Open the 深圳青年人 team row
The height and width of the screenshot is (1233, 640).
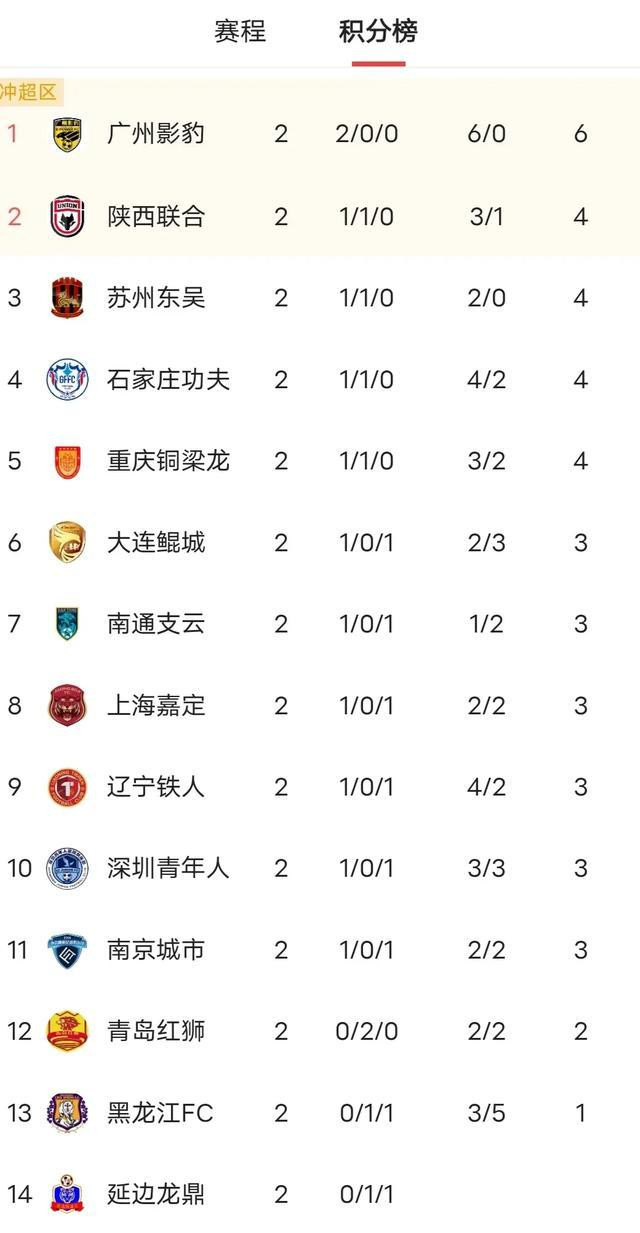pyautogui.click(x=320, y=868)
